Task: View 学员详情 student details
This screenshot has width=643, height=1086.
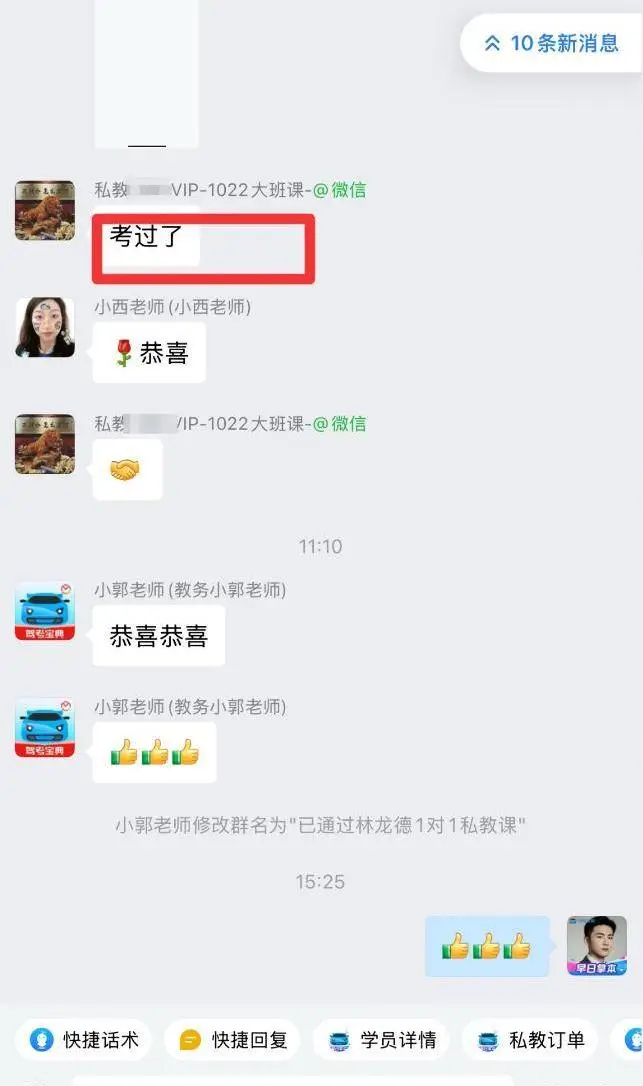Action: pos(383,1040)
